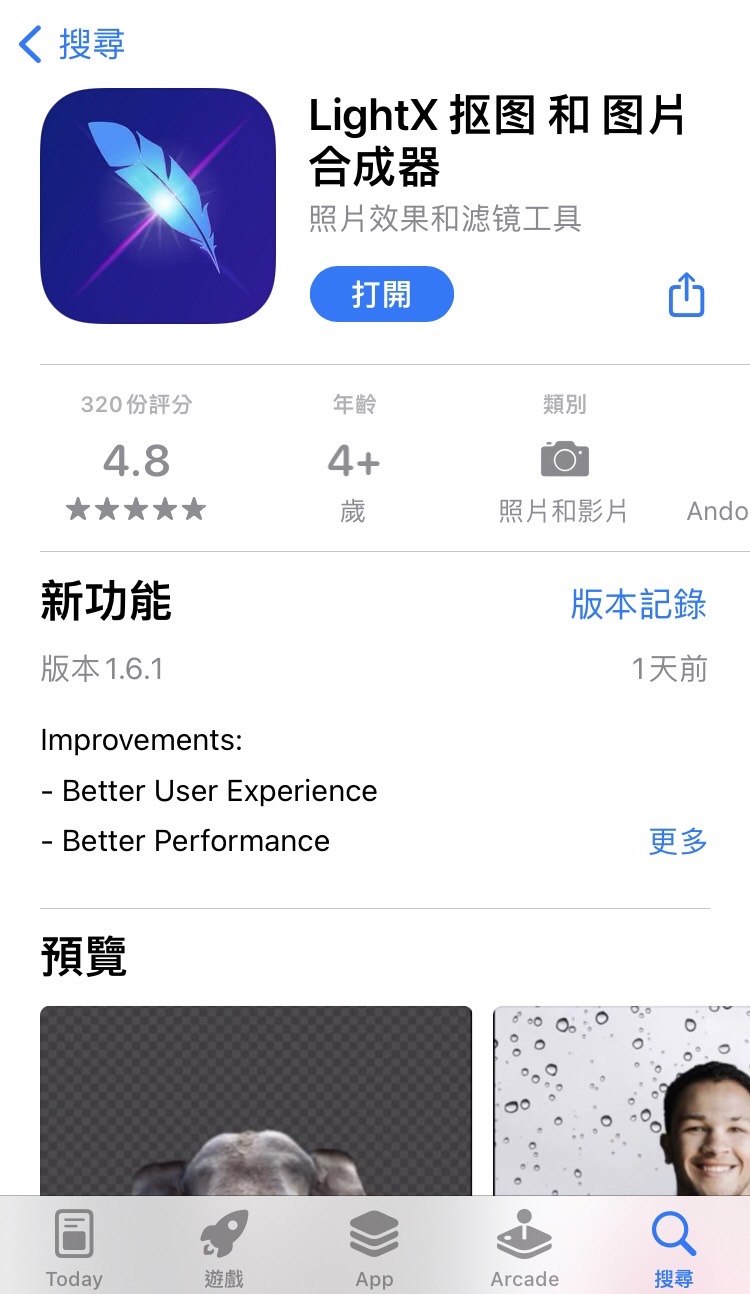Open 版本記錄 version history

pyautogui.click(x=638, y=604)
